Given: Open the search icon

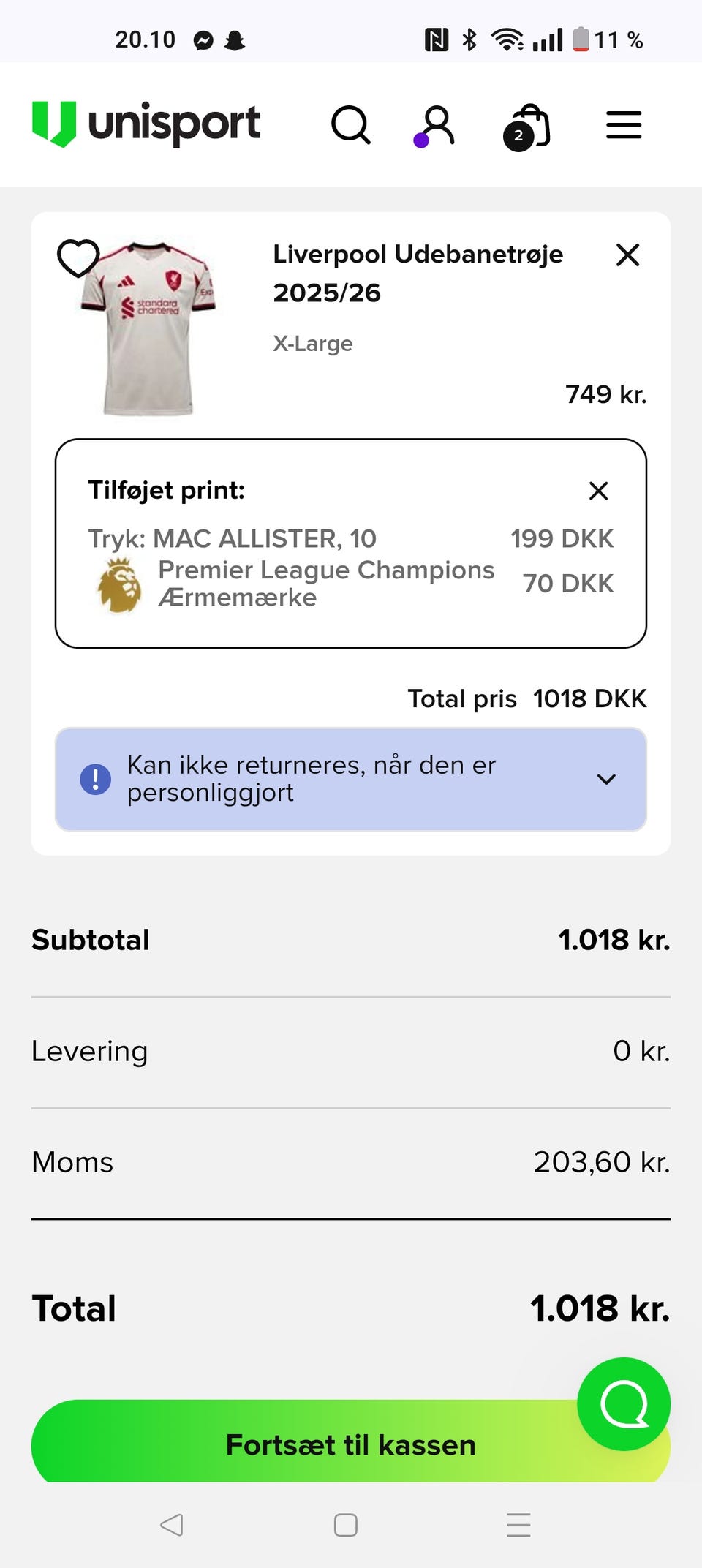Looking at the screenshot, I should pos(351,125).
